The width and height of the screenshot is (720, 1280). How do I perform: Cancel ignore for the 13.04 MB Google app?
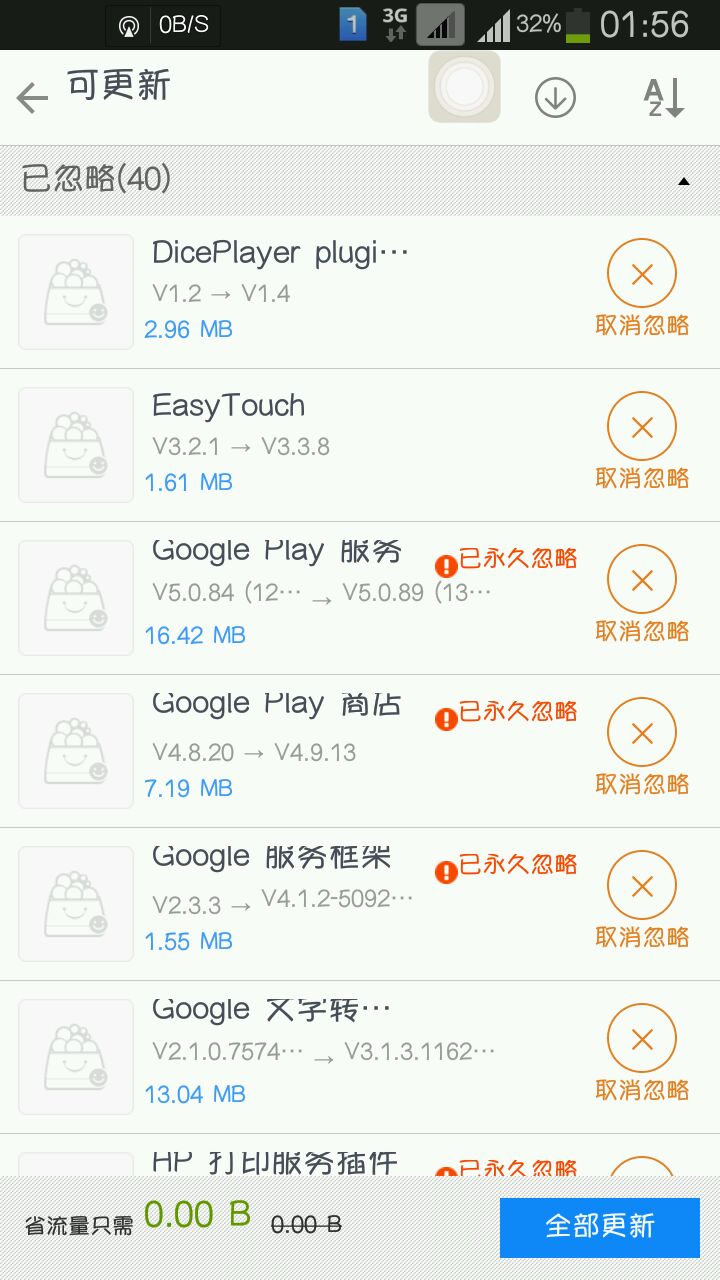[642, 1053]
